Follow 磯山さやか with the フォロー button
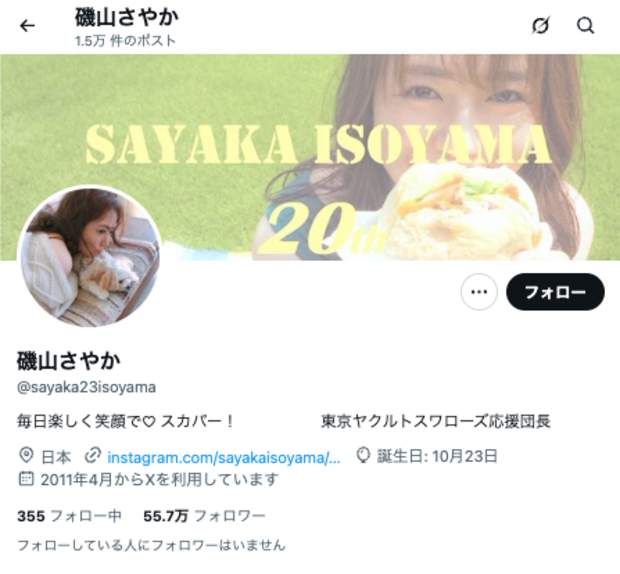This screenshot has width=620, height=574. coord(555,292)
